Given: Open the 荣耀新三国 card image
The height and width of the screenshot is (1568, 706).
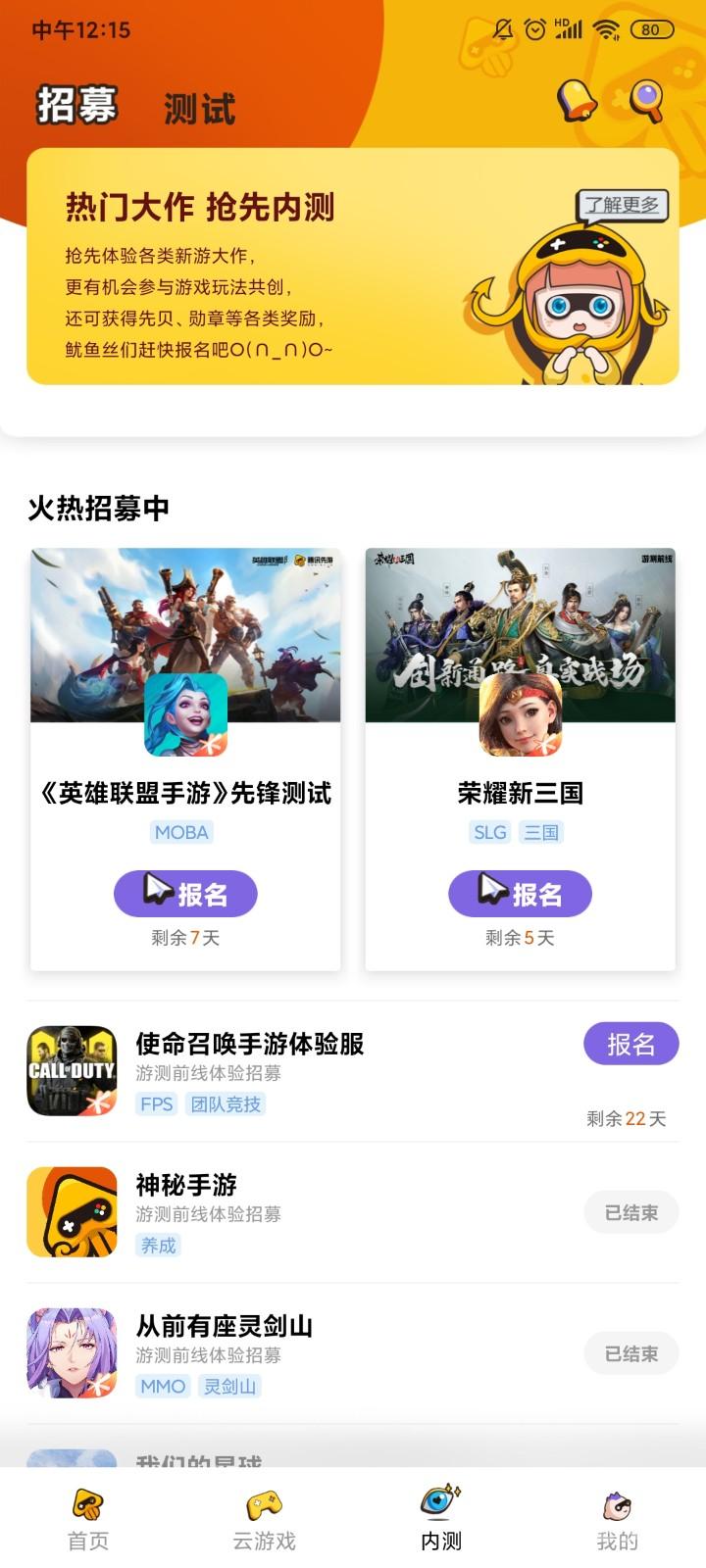Looking at the screenshot, I should pyautogui.click(x=520, y=635).
